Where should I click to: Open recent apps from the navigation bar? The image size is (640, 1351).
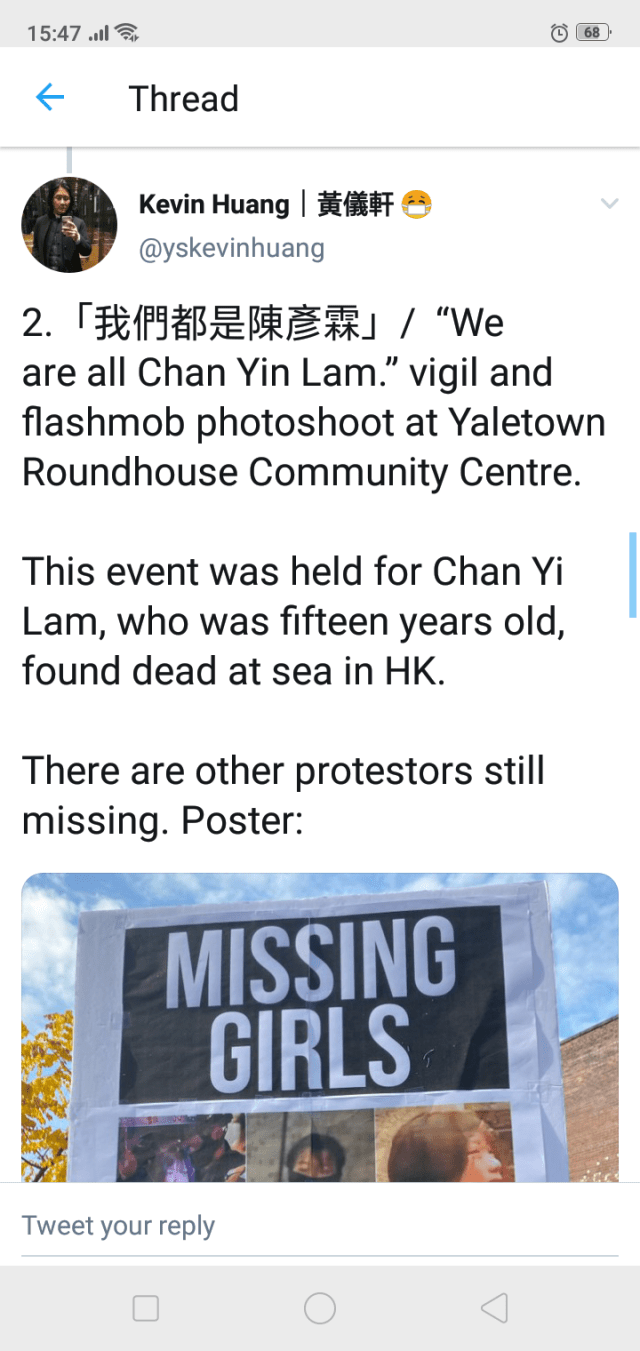(x=146, y=1308)
